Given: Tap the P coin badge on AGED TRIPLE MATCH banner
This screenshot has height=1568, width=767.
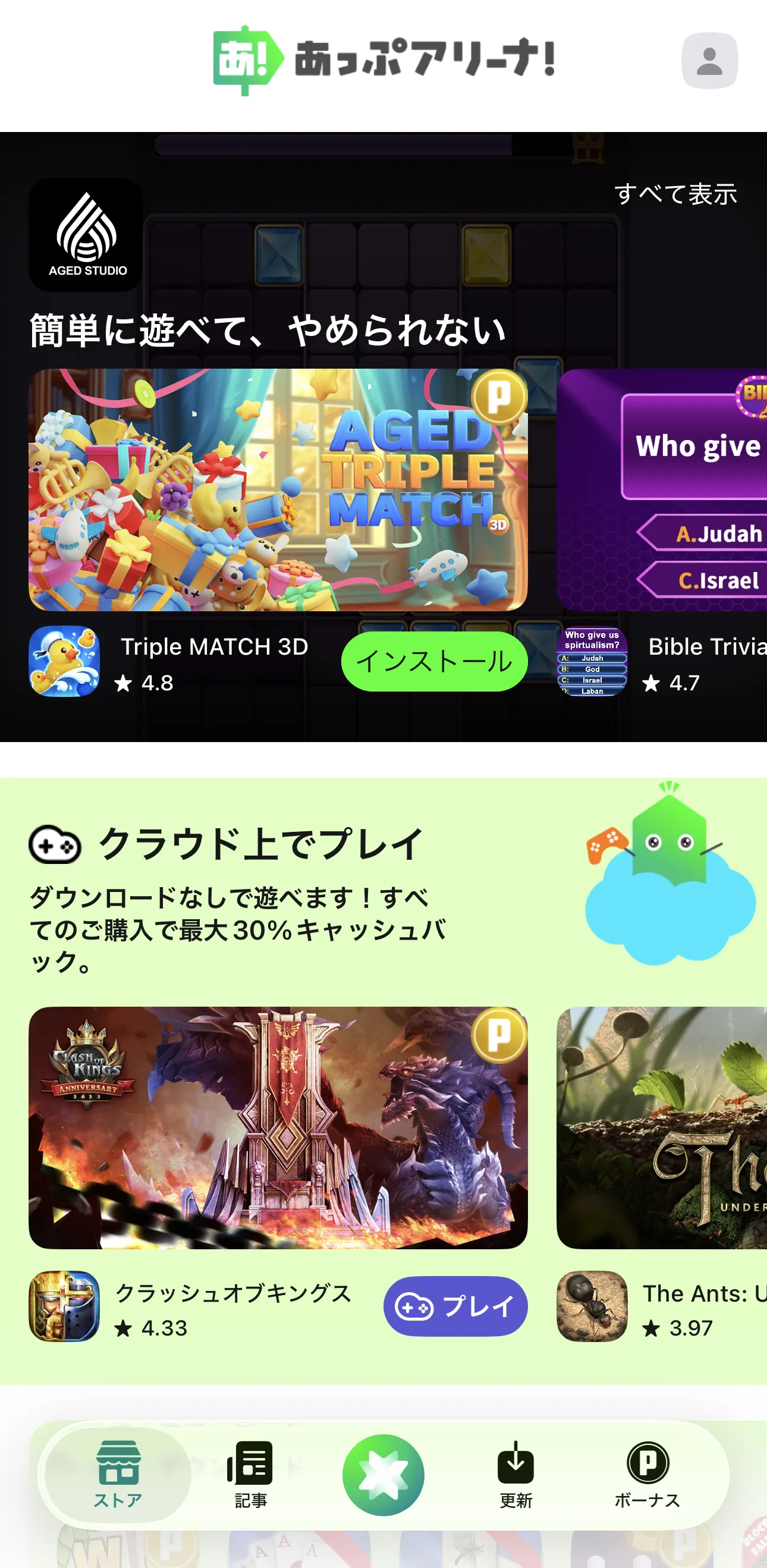Looking at the screenshot, I should 501,396.
